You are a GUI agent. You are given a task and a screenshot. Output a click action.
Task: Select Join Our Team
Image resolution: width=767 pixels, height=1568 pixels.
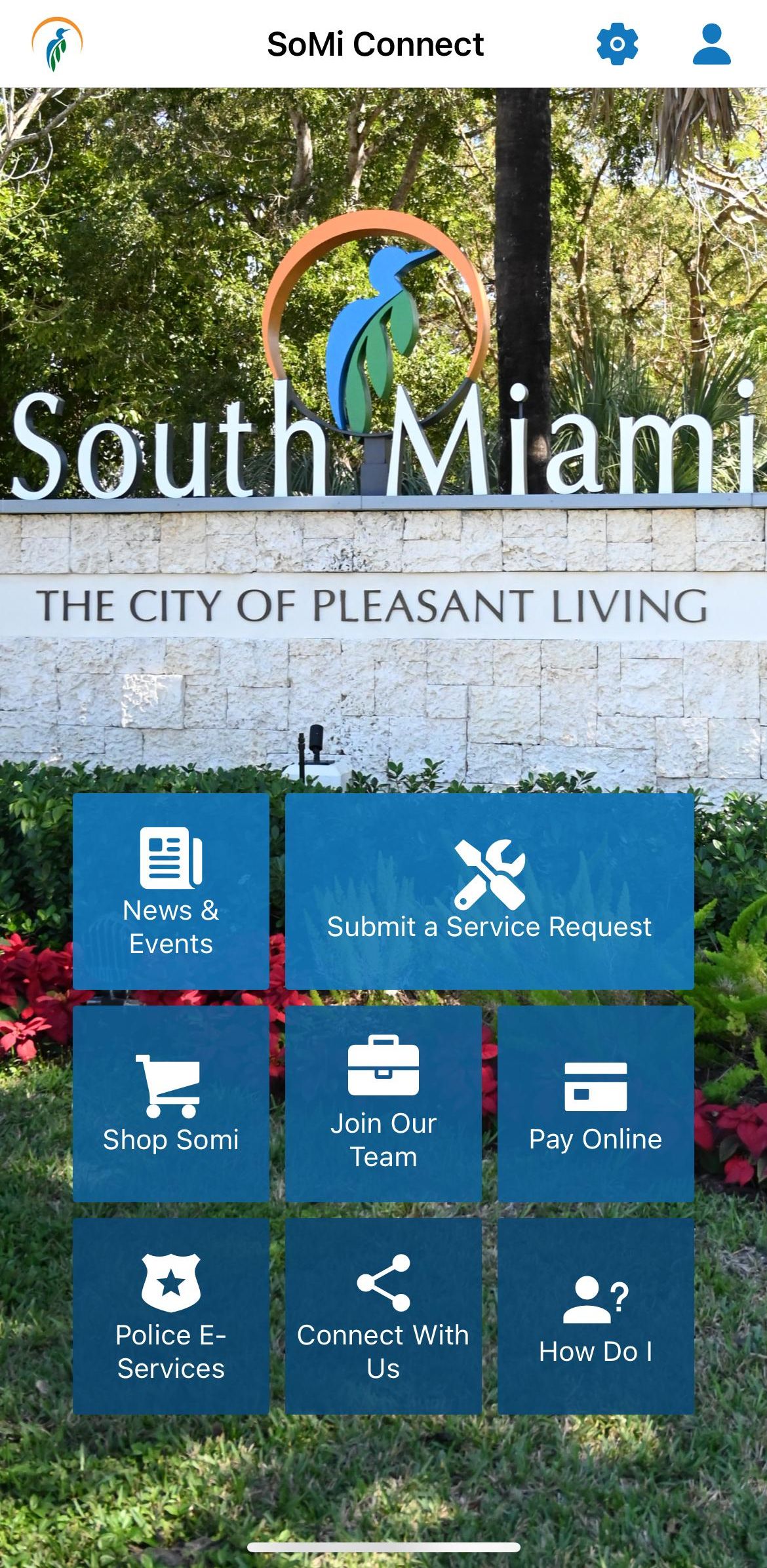383,1103
